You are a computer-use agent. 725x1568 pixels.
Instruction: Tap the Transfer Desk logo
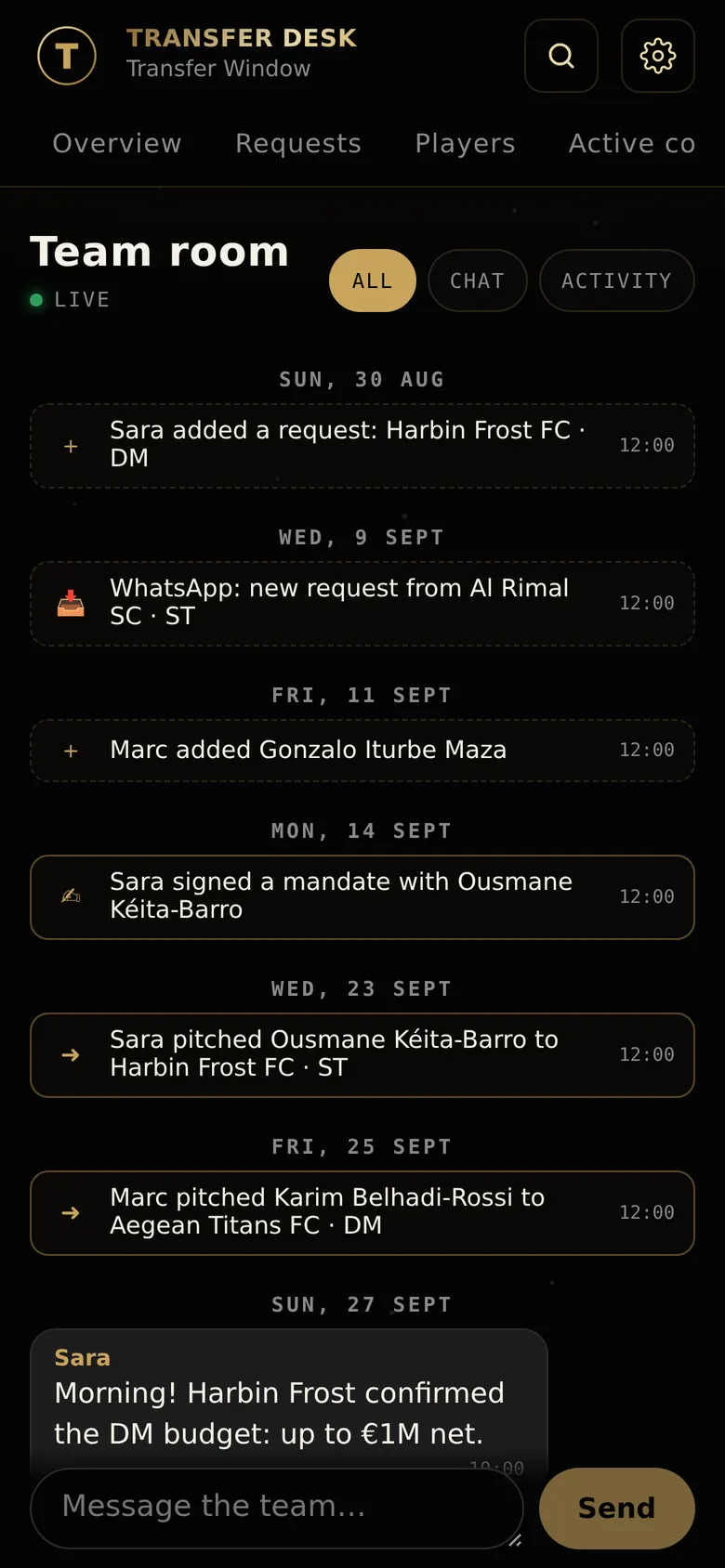click(67, 56)
